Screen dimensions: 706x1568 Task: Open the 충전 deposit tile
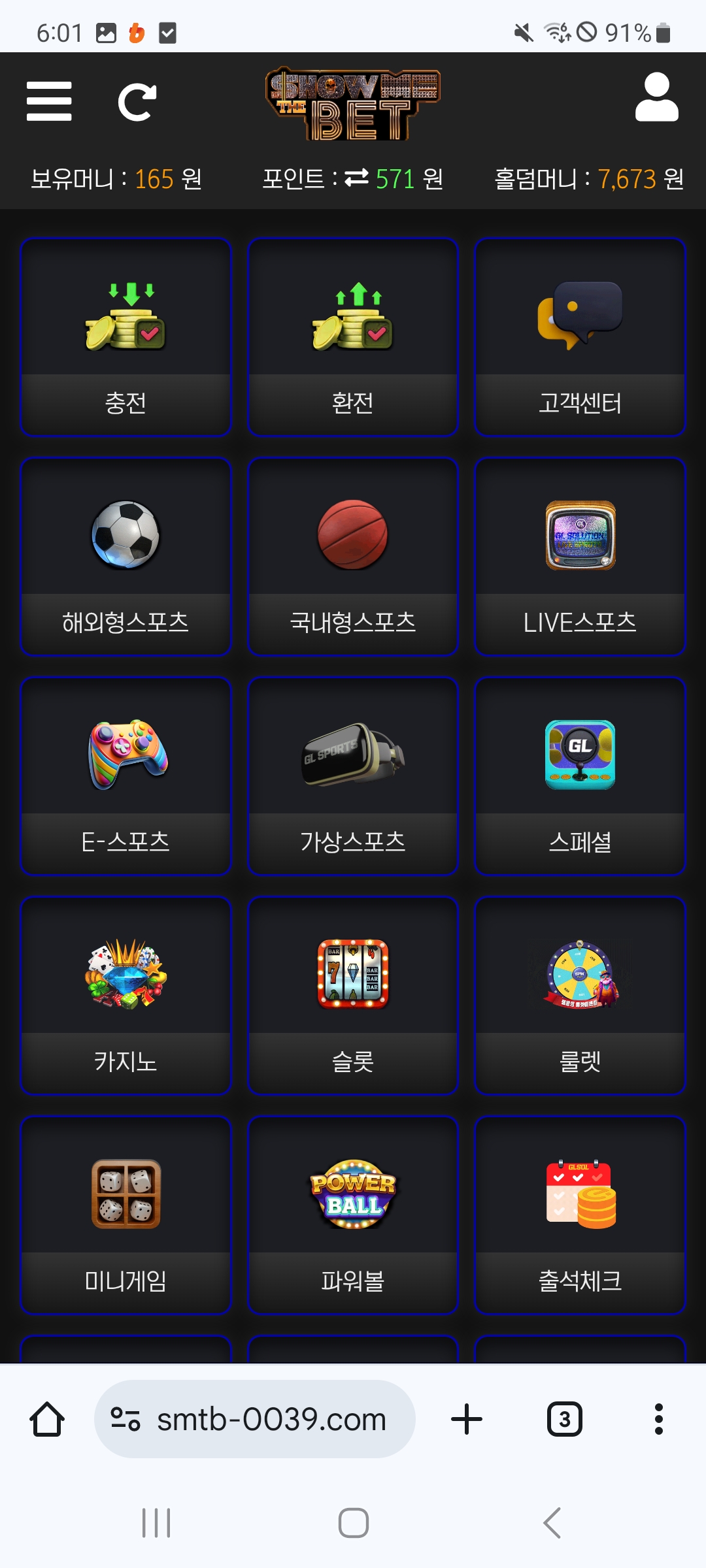click(126, 337)
